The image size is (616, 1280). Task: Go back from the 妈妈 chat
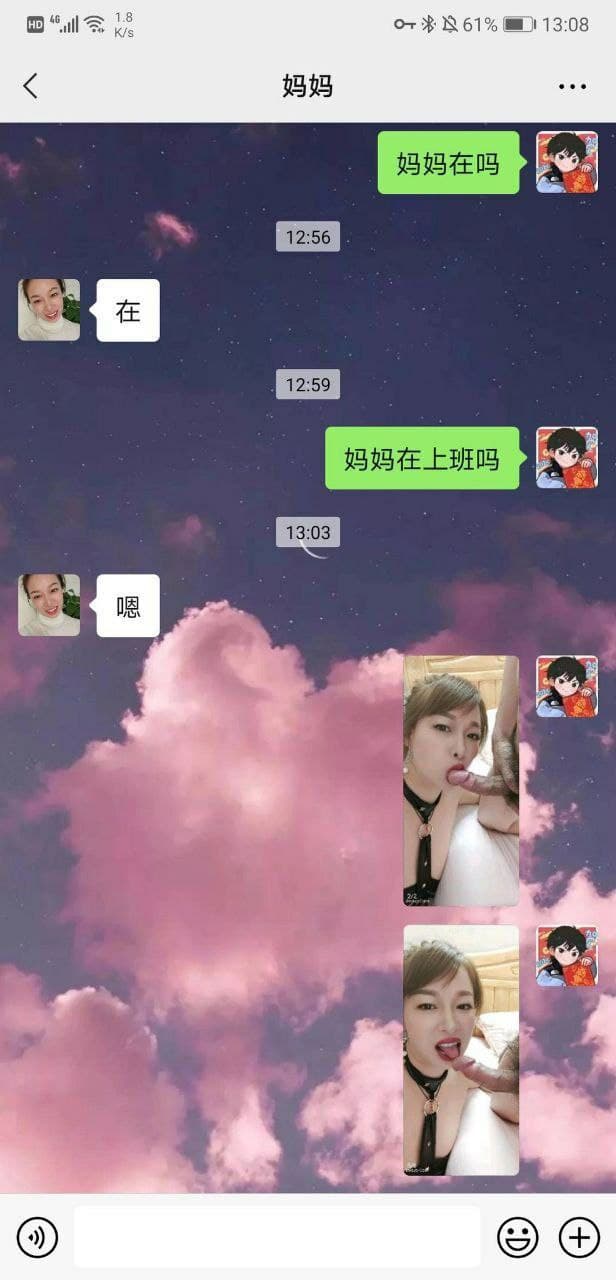30,86
